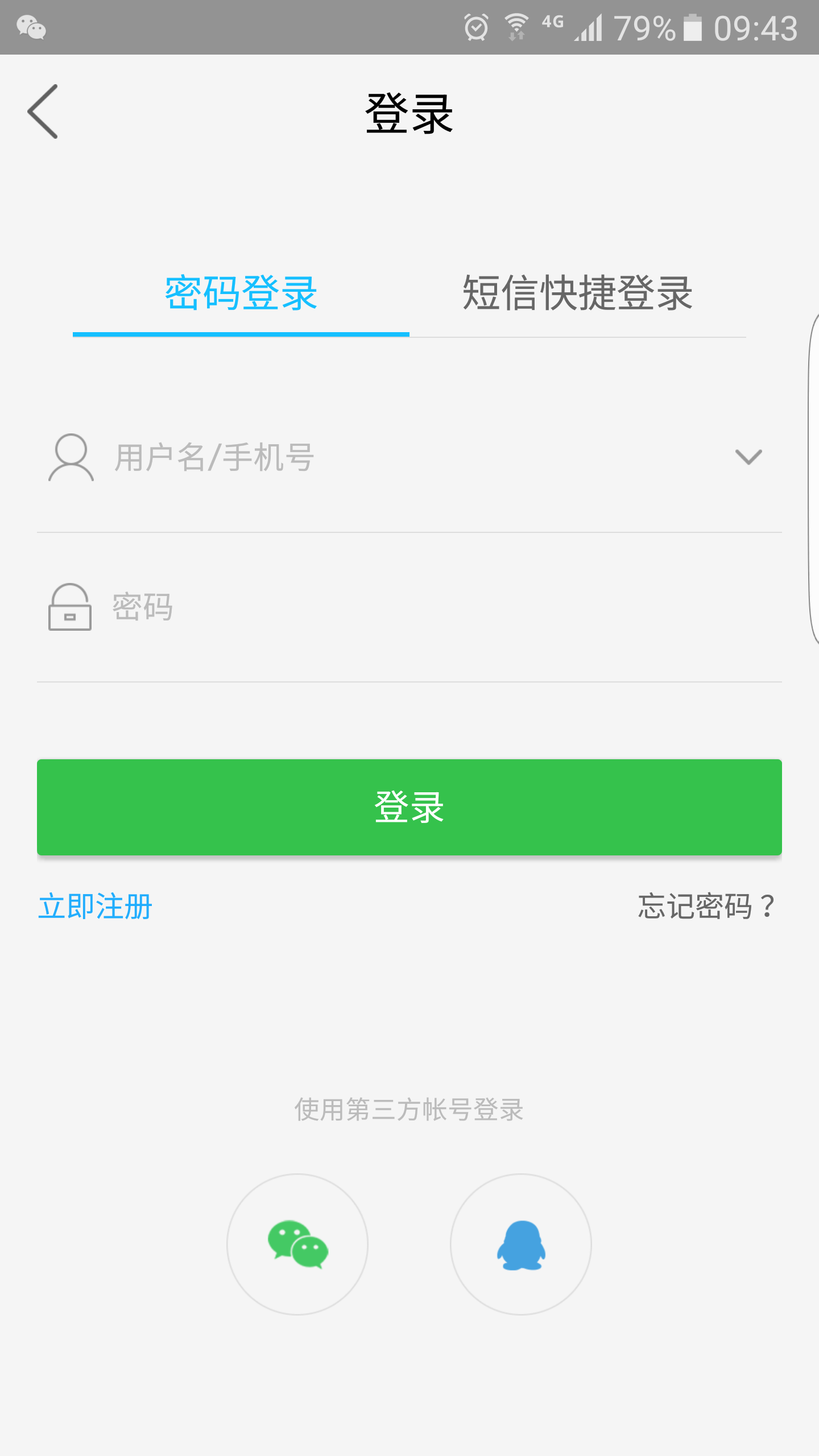The image size is (819, 1456).
Task: Log in with the QQ penguin icon
Action: (x=521, y=1244)
